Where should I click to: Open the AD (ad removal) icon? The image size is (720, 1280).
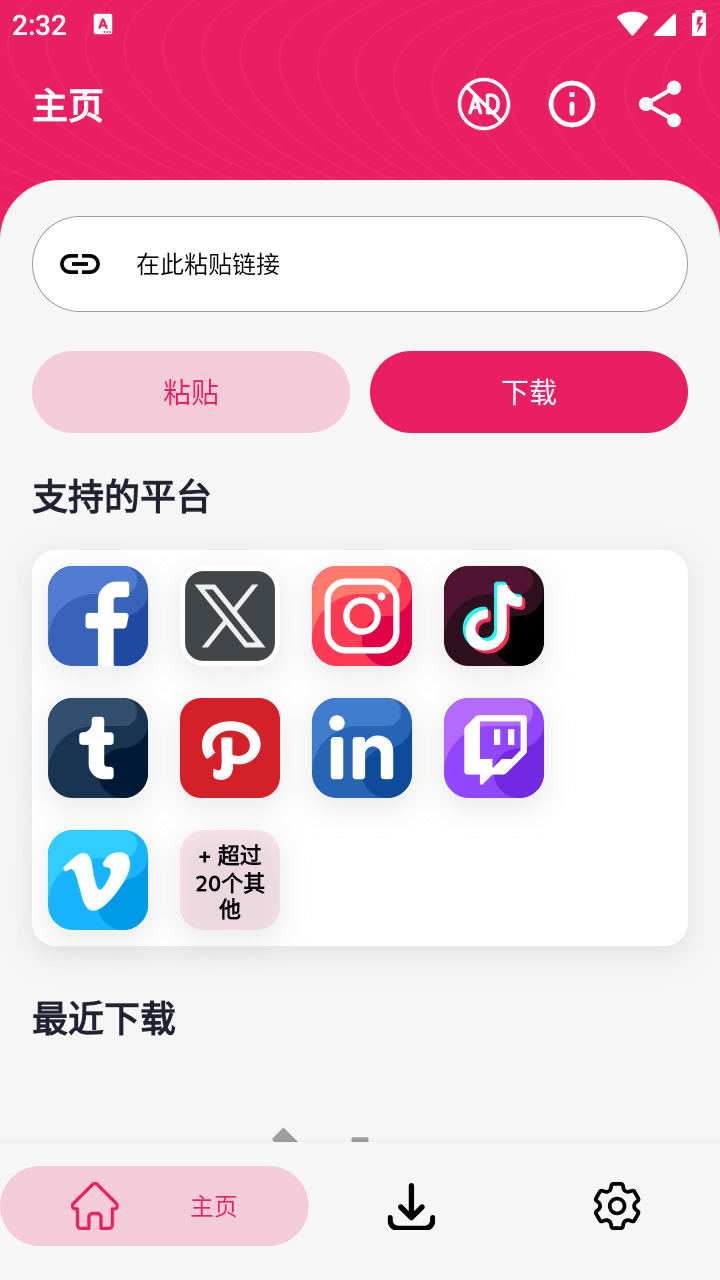[x=483, y=103]
